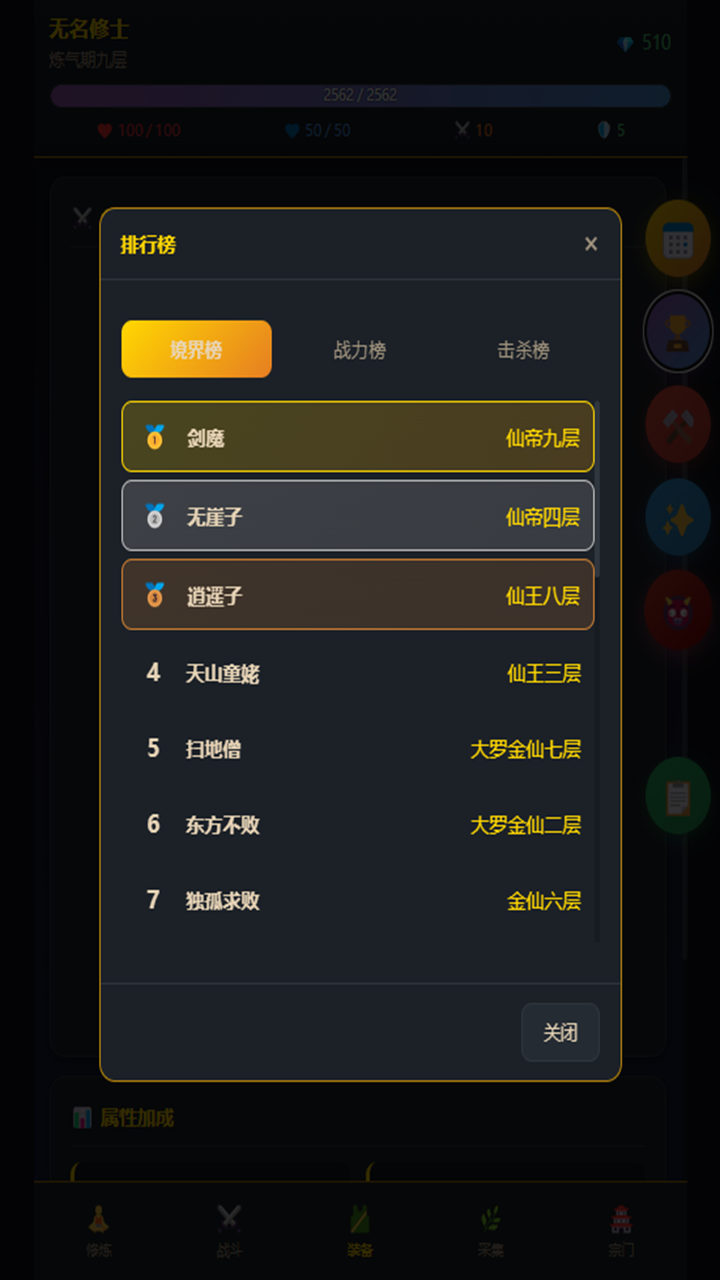The image size is (720, 1280).
Task: Select the trophy rankings icon on sidebar
Action: [x=678, y=330]
